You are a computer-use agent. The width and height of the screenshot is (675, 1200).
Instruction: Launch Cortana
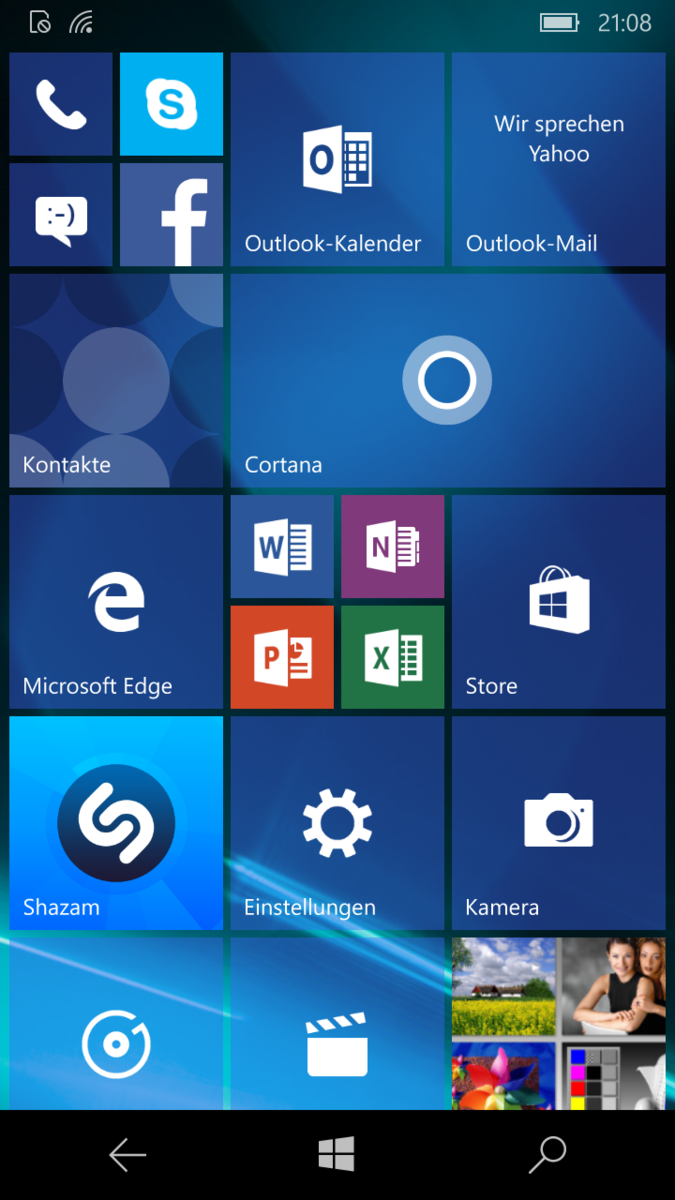tap(447, 381)
